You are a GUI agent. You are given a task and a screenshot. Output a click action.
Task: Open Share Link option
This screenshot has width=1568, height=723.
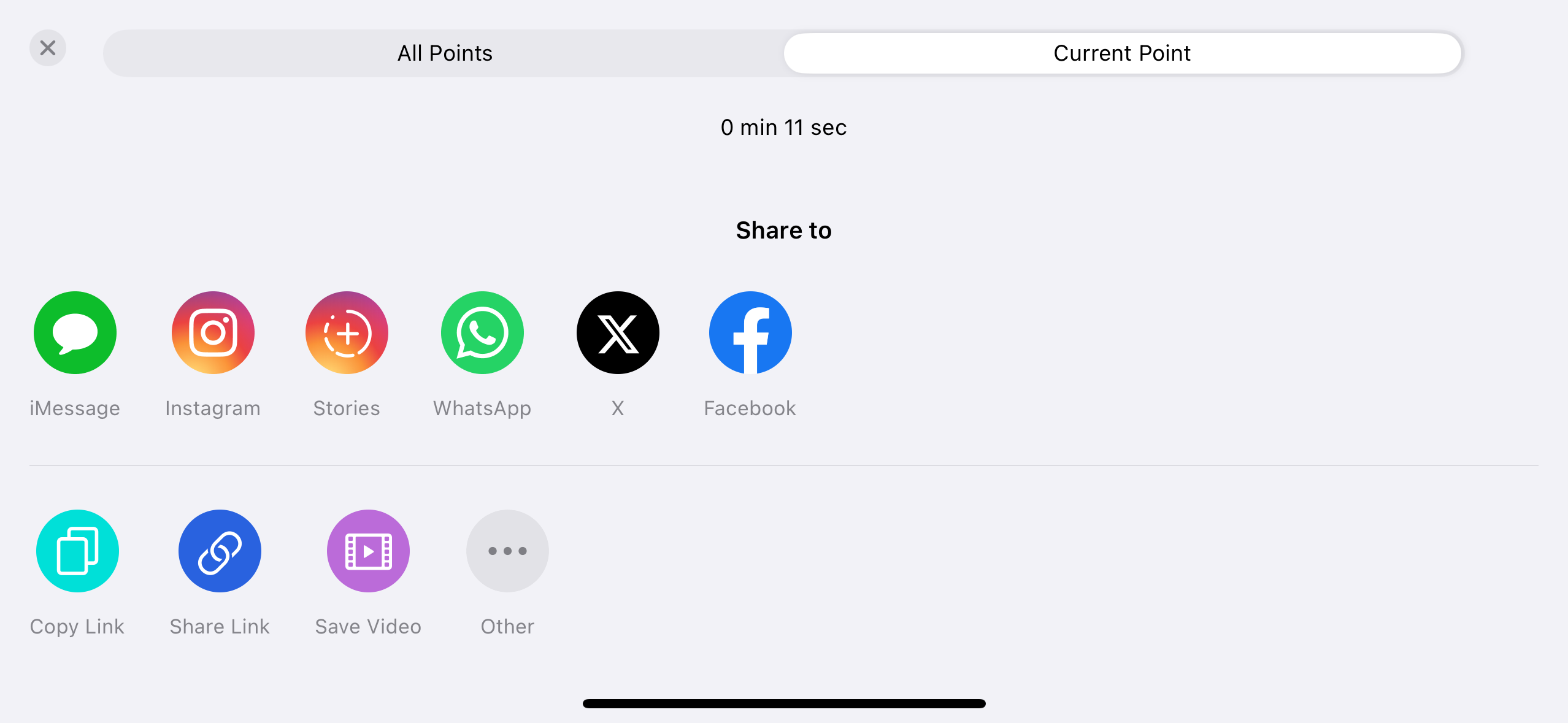(220, 551)
